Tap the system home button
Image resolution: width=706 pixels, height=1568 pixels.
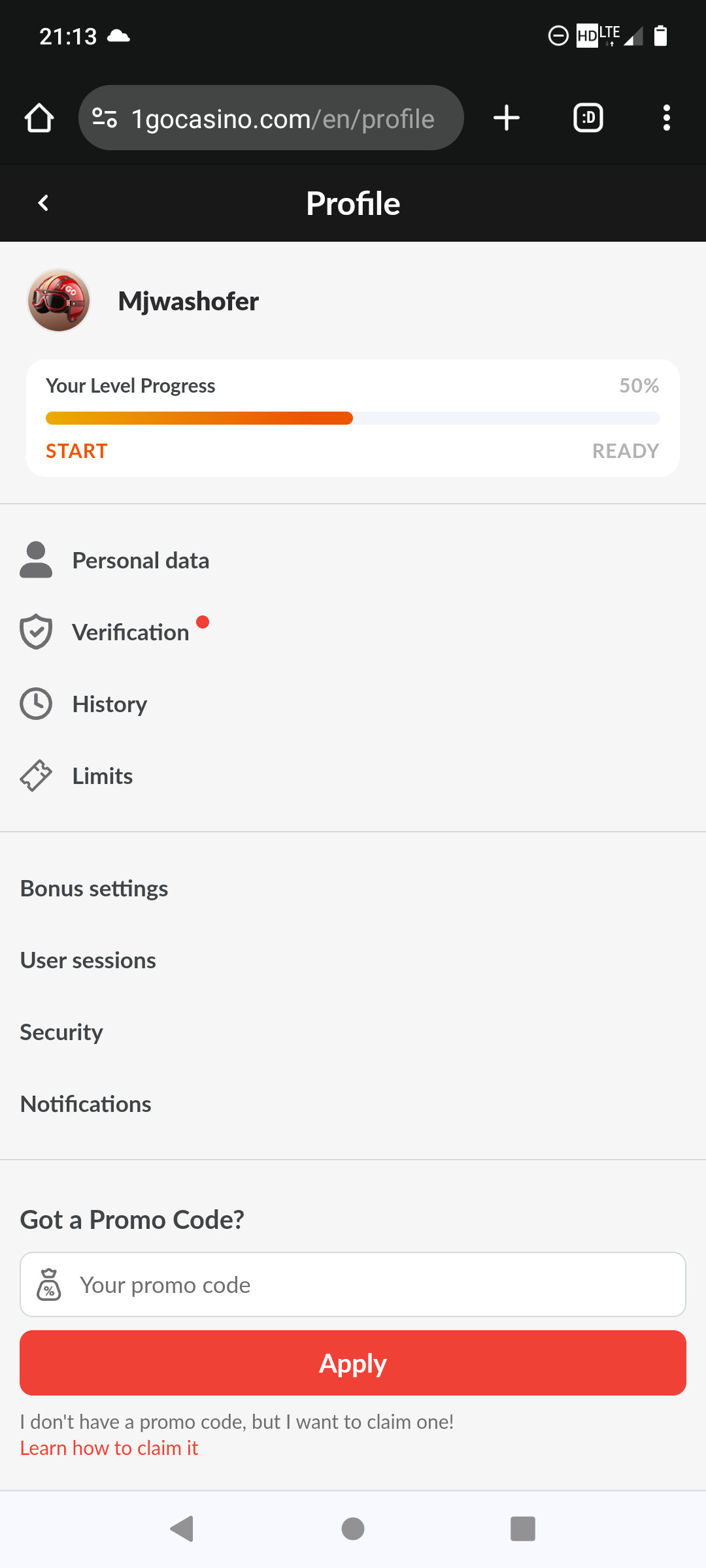click(x=353, y=1529)
